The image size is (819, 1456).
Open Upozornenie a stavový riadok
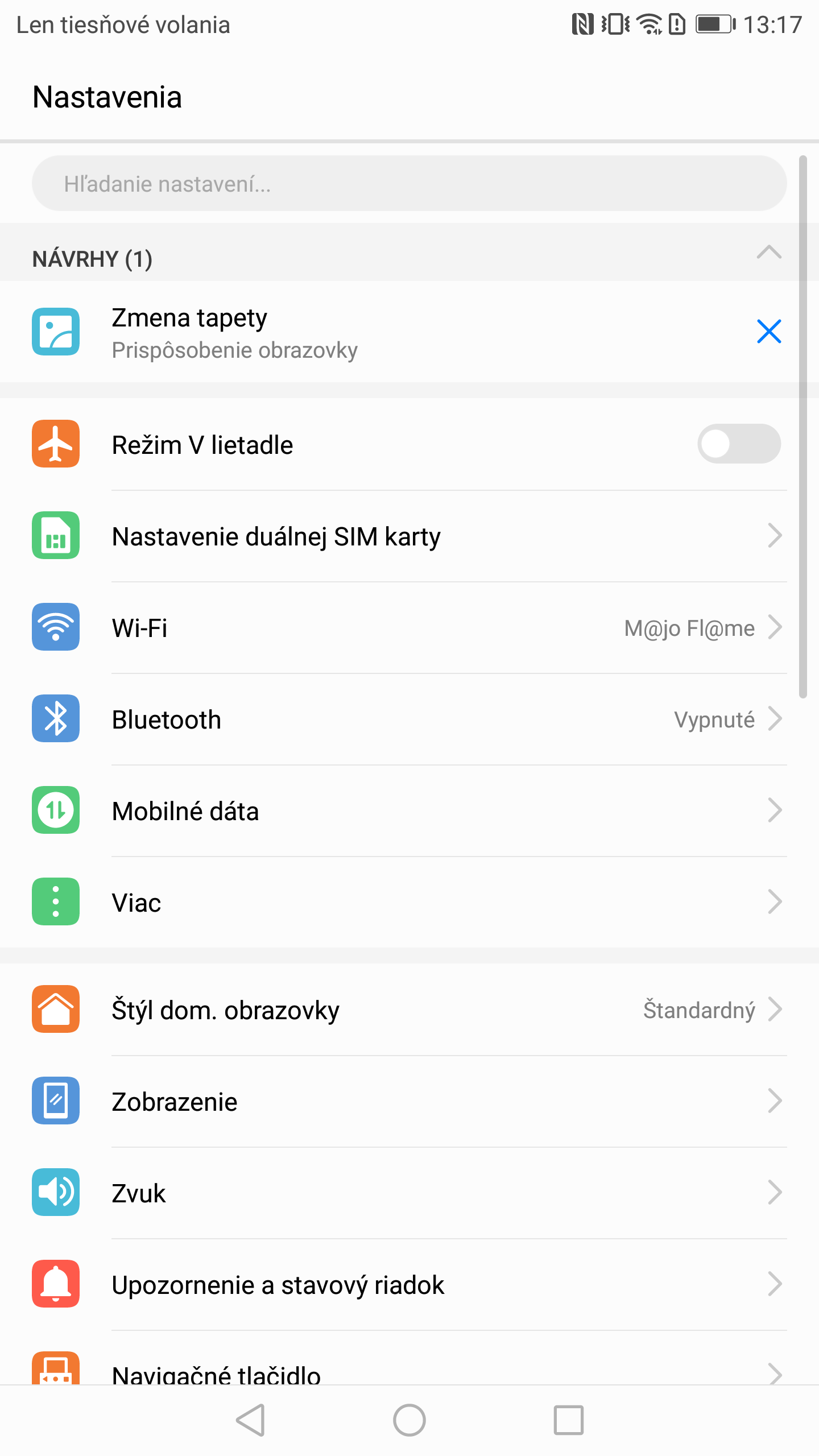[409, 1284]
